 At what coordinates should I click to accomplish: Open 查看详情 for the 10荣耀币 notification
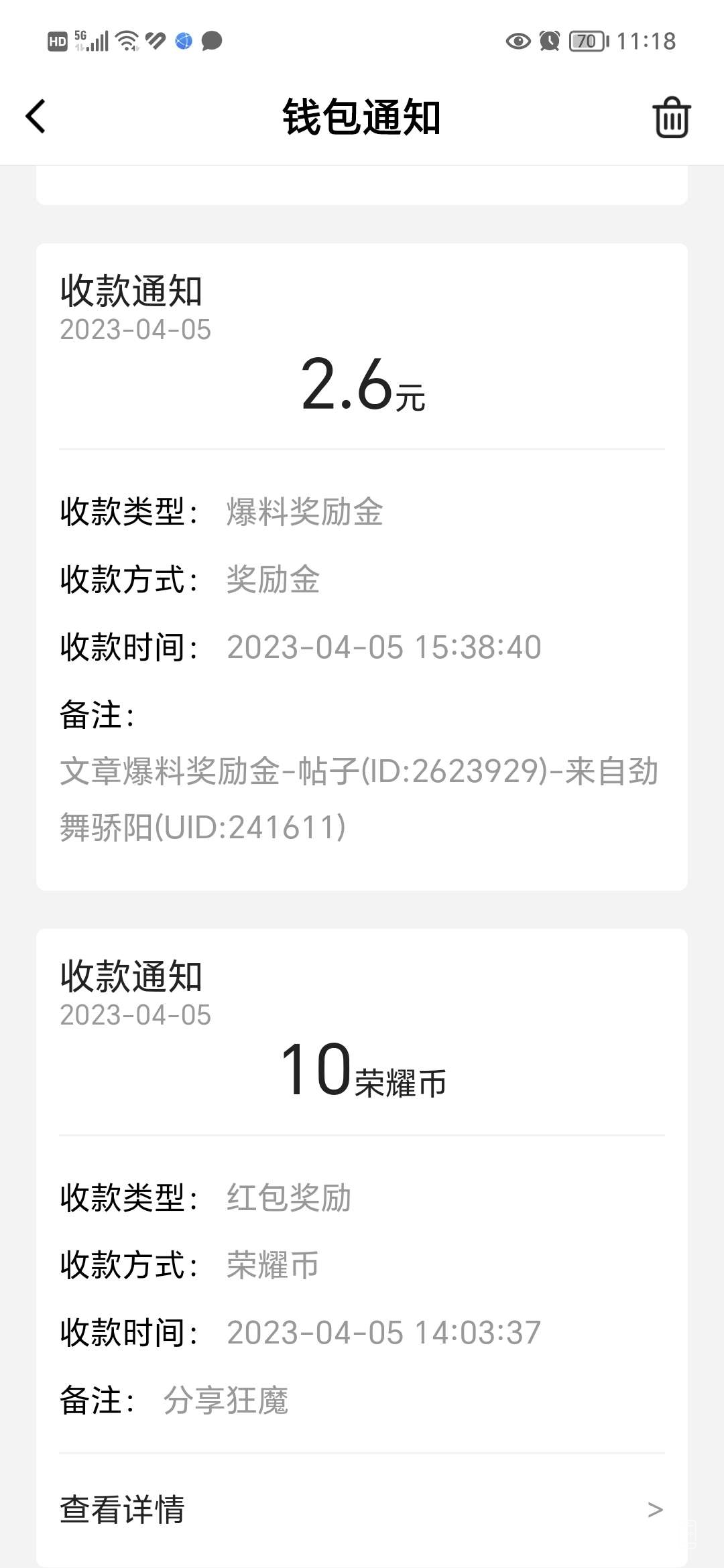pyautogui.click(x=362, y=1509)
